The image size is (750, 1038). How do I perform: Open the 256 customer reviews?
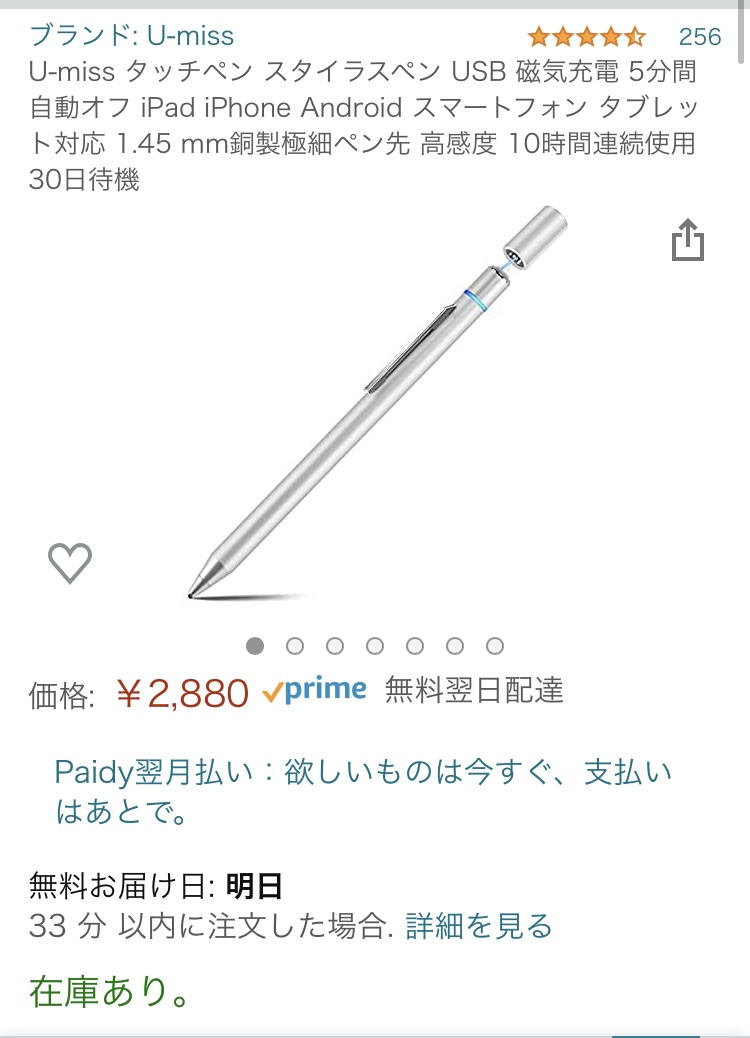point(699,37)
